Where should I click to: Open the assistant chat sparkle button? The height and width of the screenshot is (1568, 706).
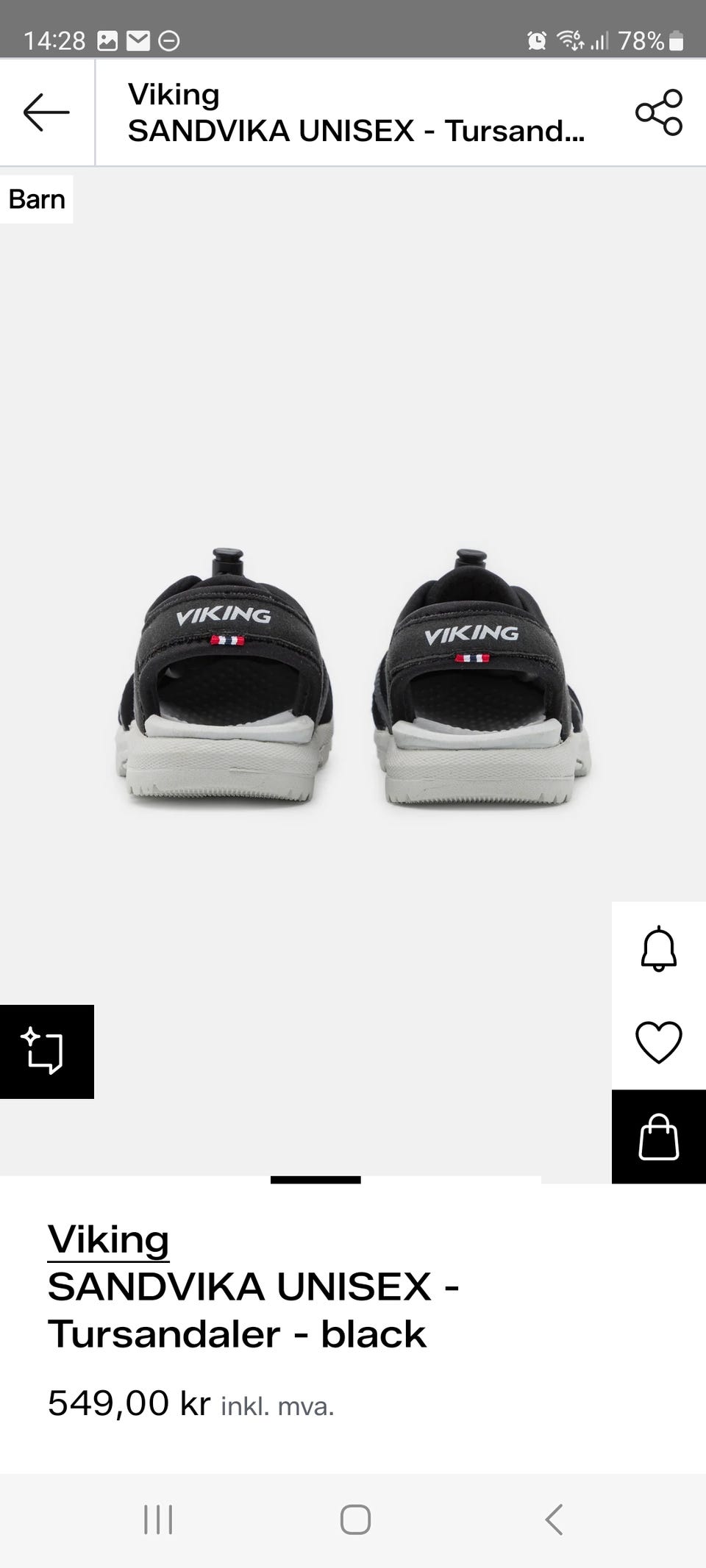pyautogui.click(x=46, y=1051)
